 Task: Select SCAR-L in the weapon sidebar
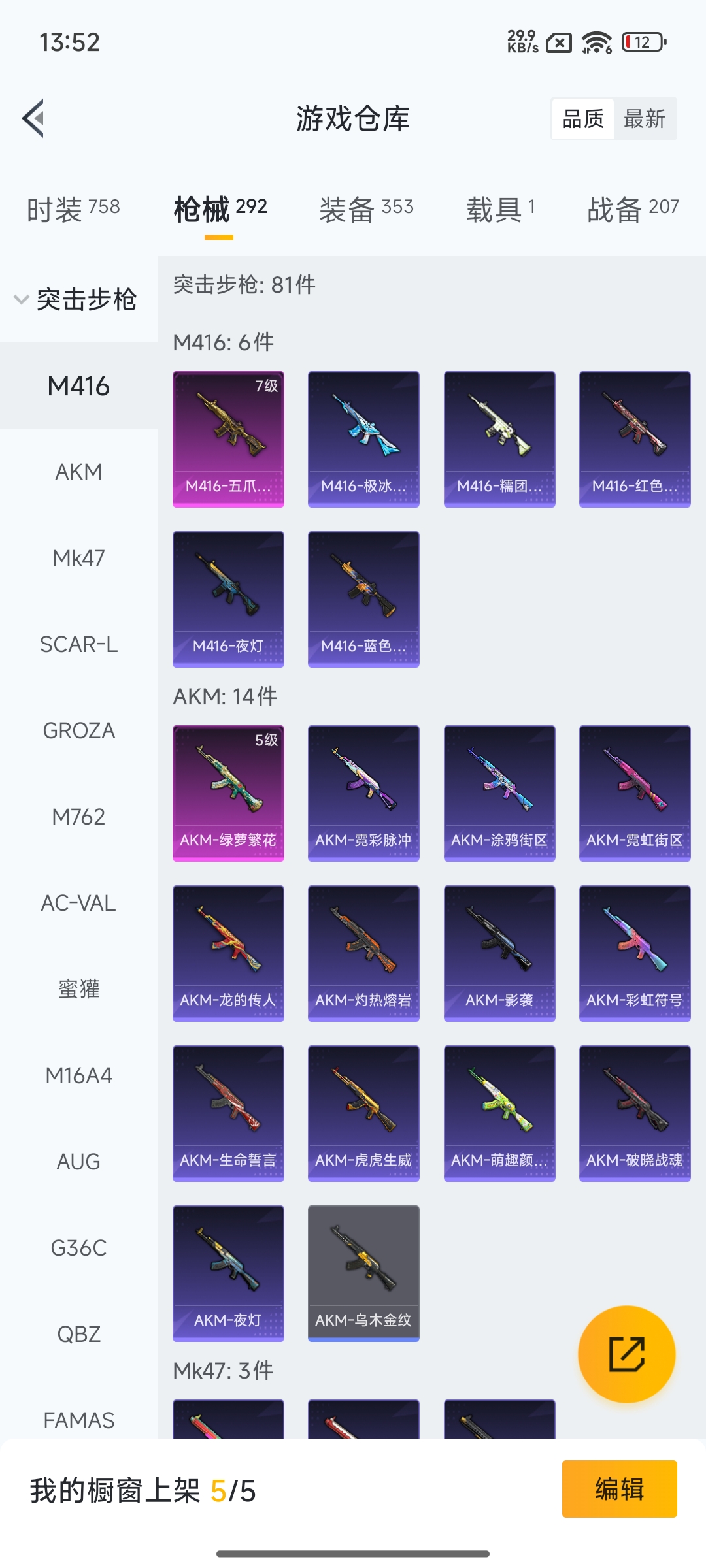(x=78, y=644)
